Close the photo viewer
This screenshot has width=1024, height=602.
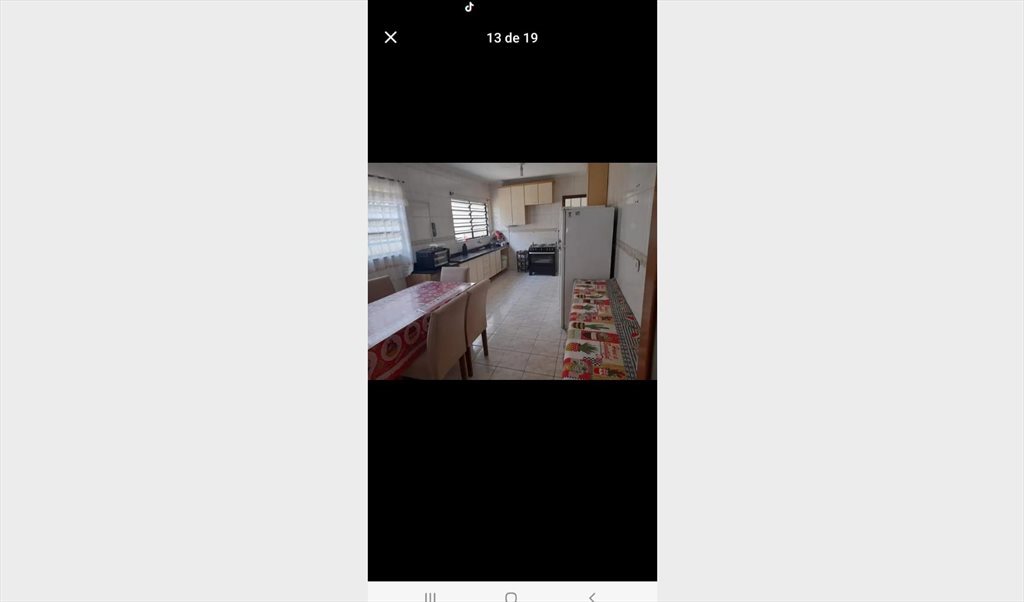pyautogui.click(x=391, y=37)
